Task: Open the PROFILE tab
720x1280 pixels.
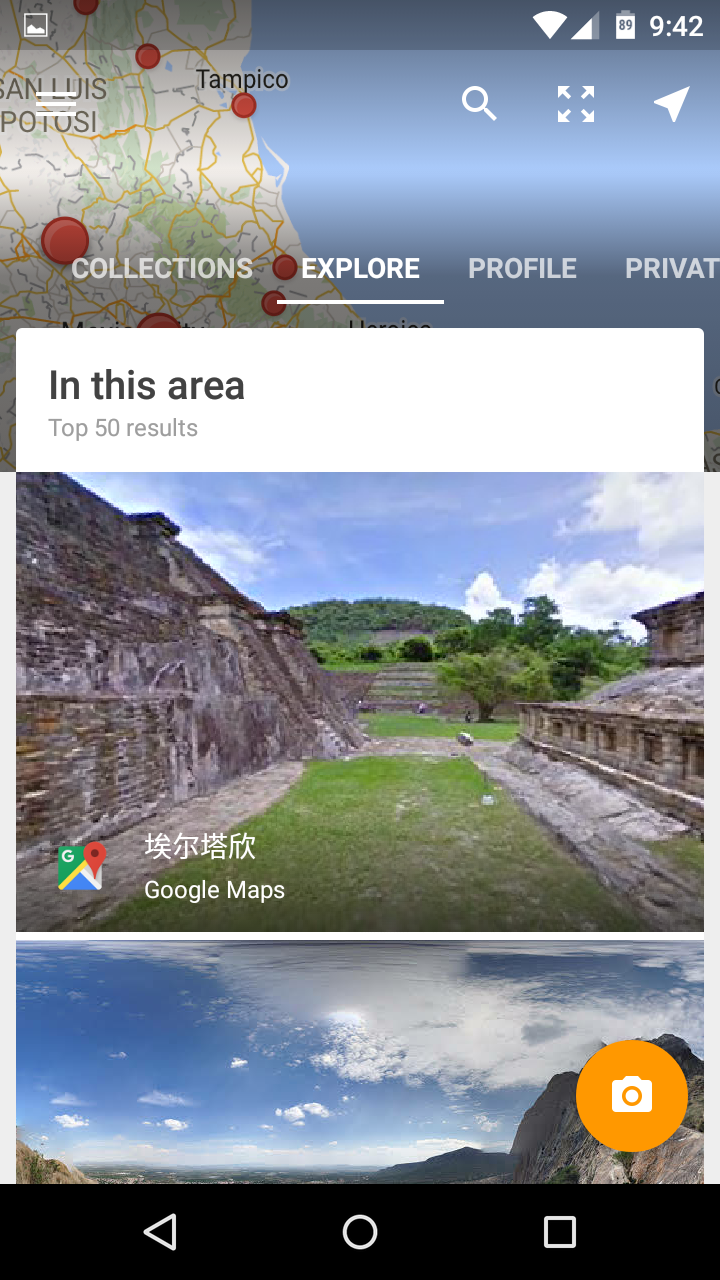Action: [522, 268]
